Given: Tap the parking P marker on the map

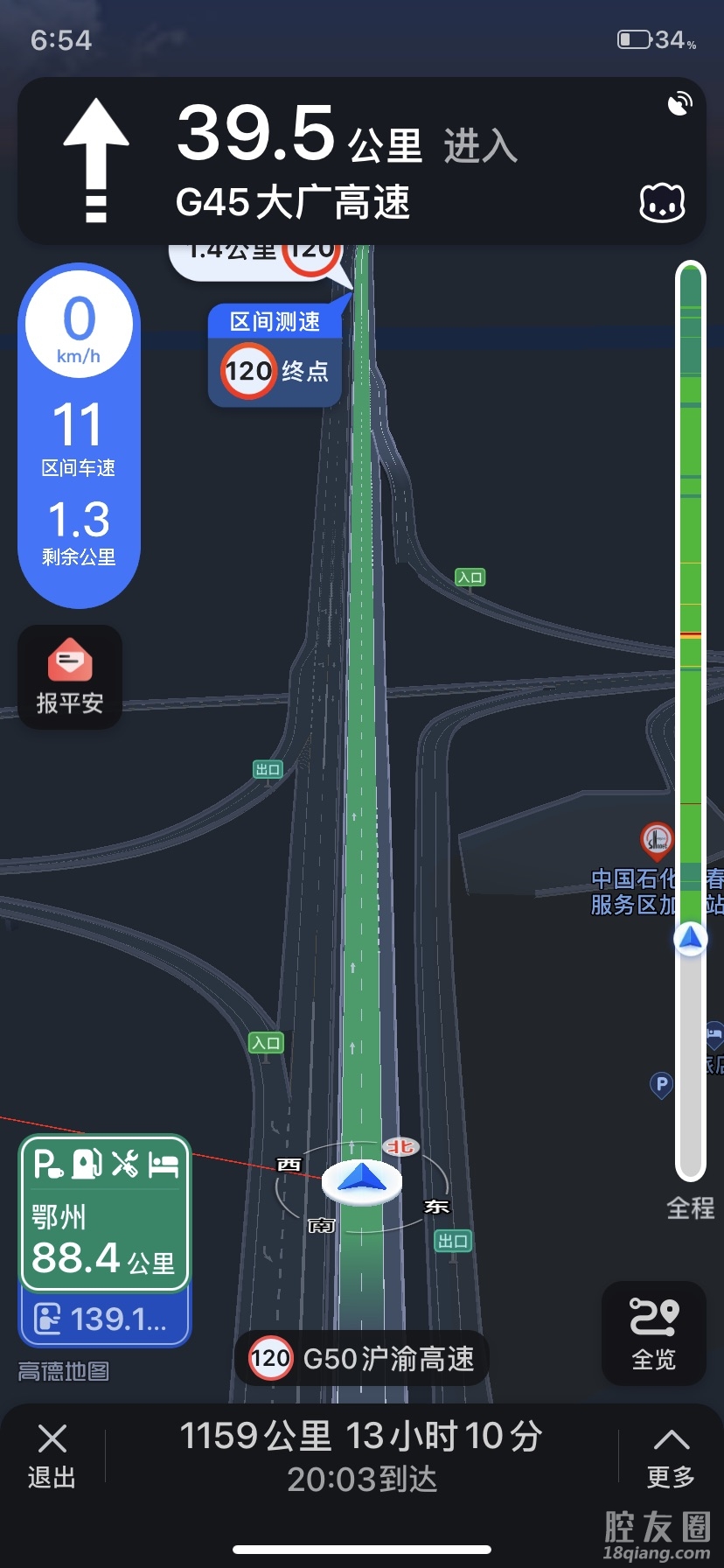Looking at the screenshot, I should point(662,1085).
